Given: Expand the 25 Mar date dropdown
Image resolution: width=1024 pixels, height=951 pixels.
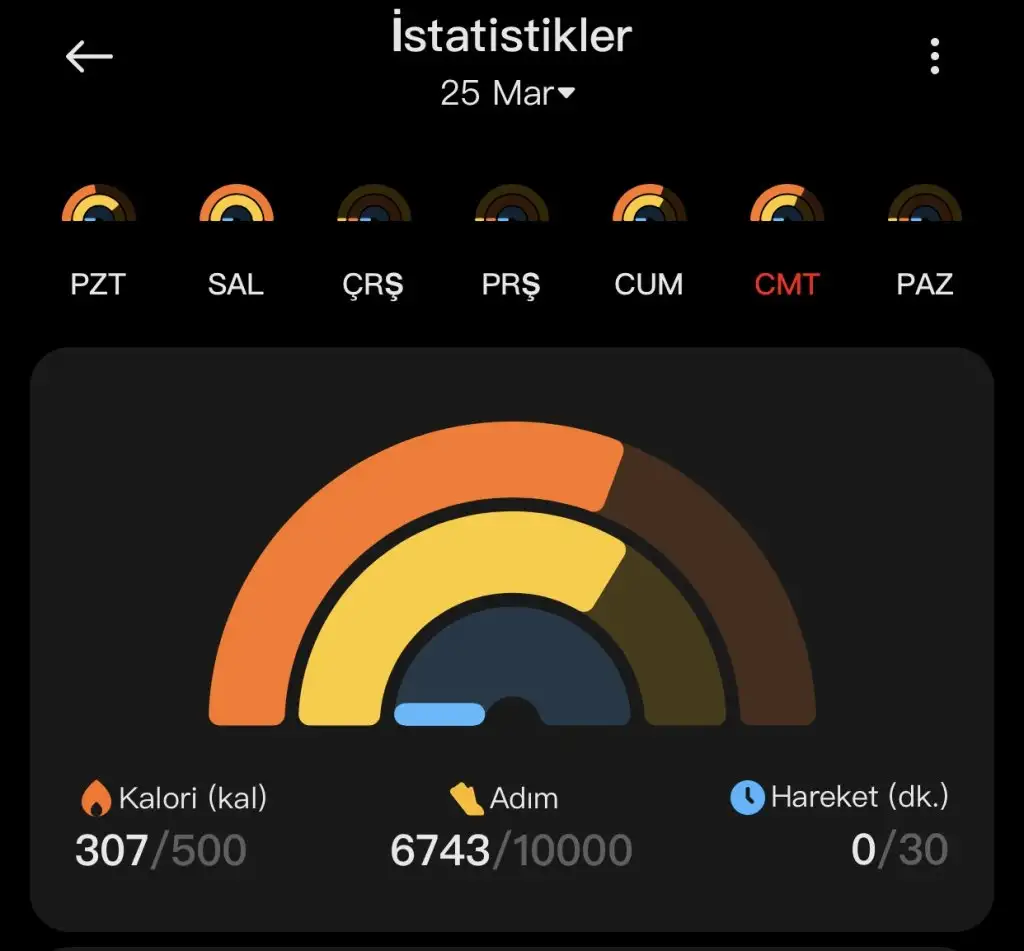Looking at the screenshot, I should click(x=507, y=93).
